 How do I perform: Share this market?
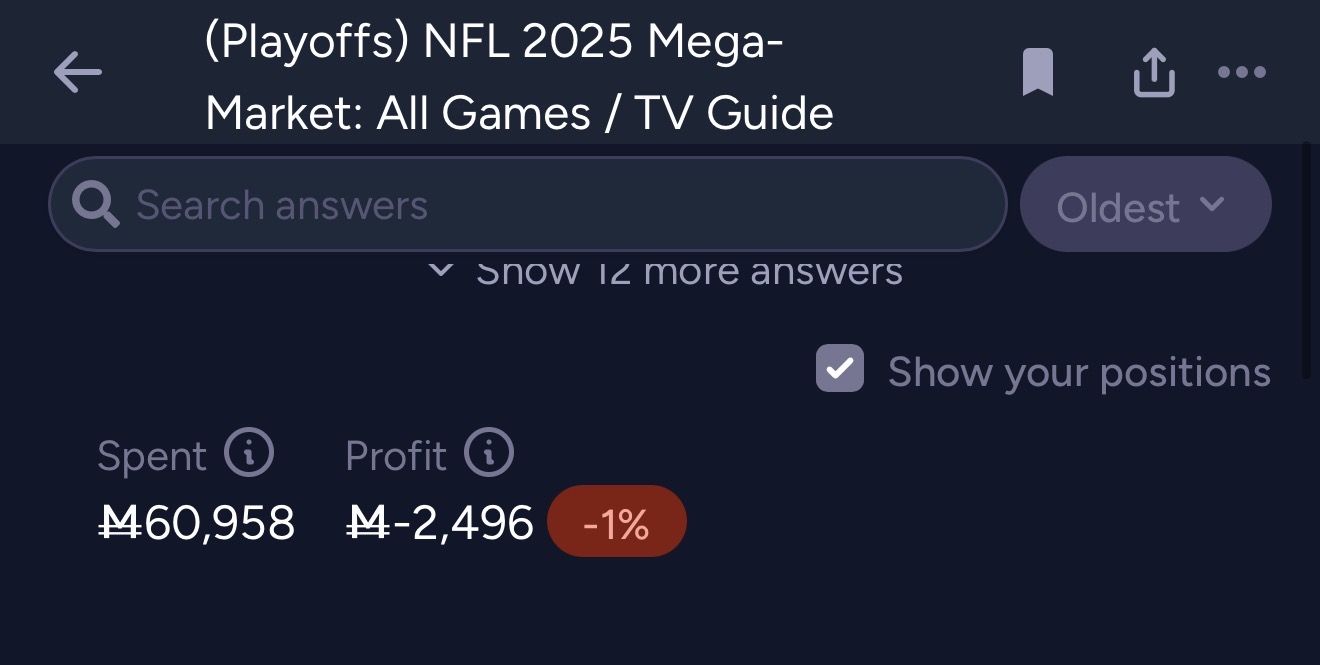1153,73
